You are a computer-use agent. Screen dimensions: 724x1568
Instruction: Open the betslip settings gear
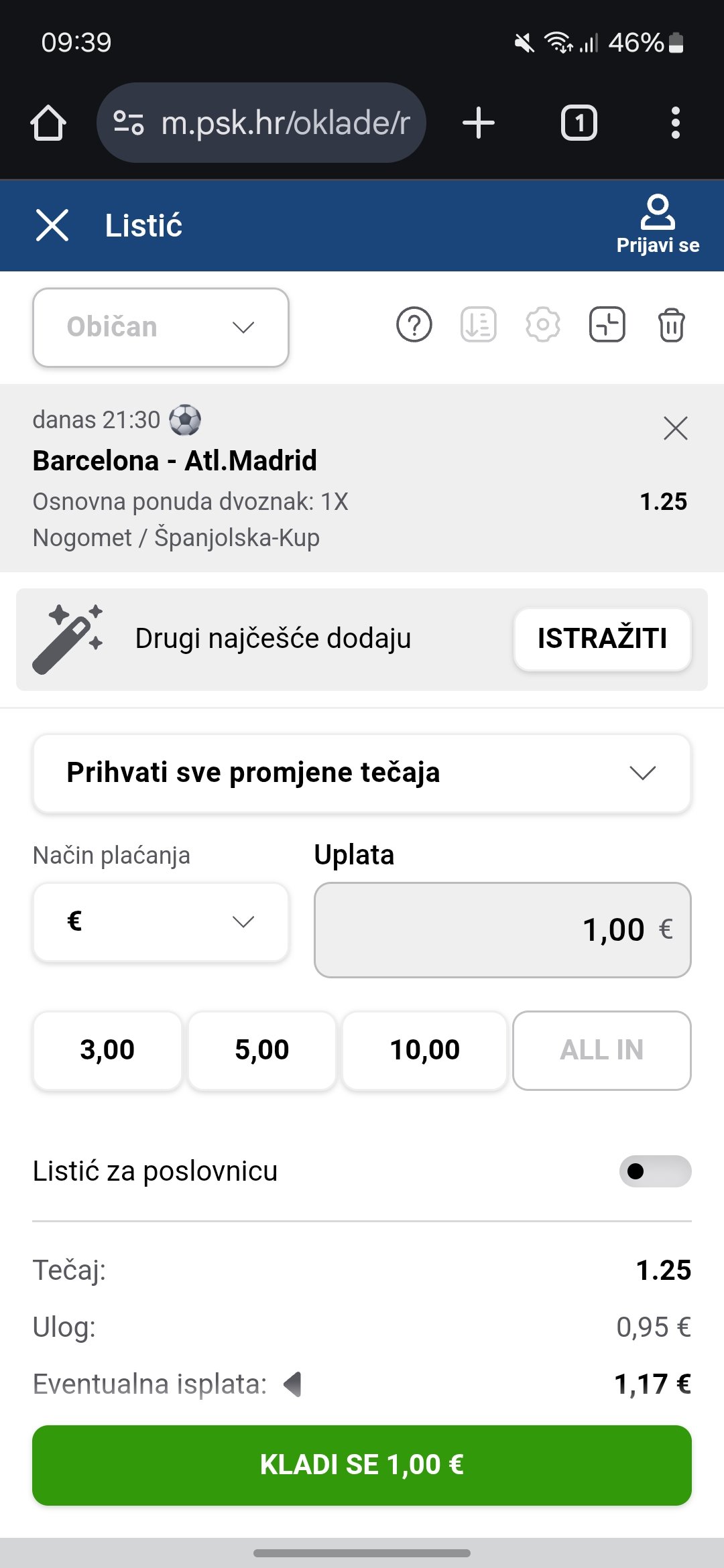pos(543,326)
